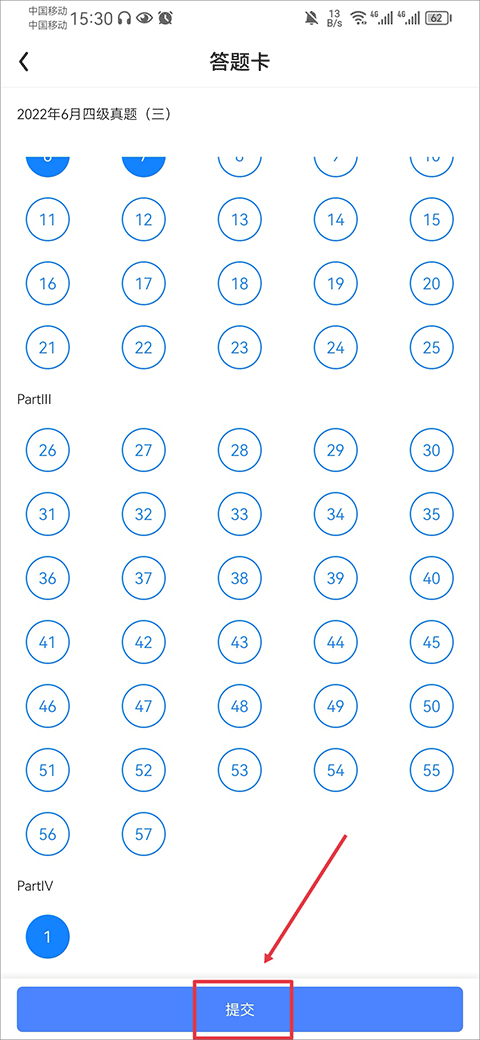Go back from the answer sheet

(24, 62)
